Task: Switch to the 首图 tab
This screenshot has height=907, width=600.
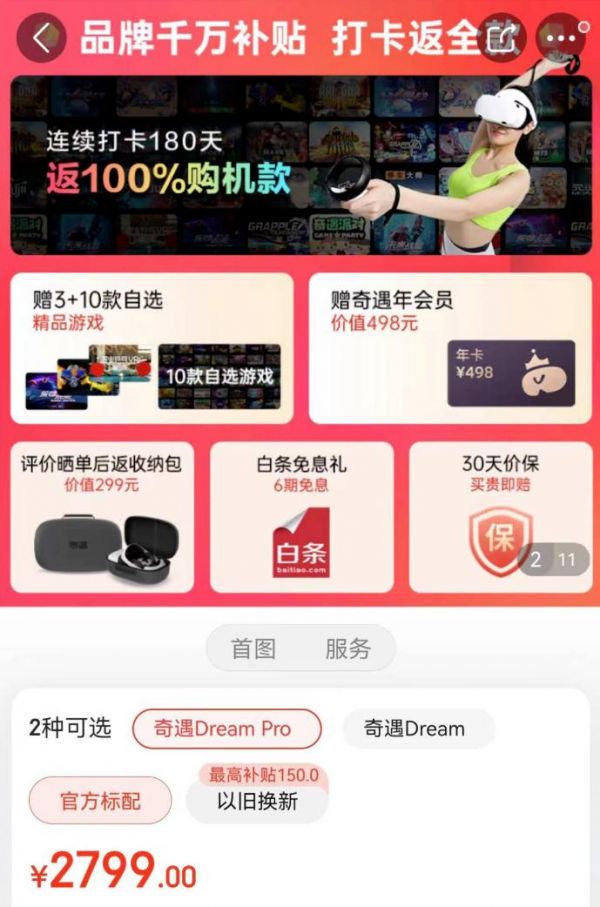Action: (x=253, y=648)
